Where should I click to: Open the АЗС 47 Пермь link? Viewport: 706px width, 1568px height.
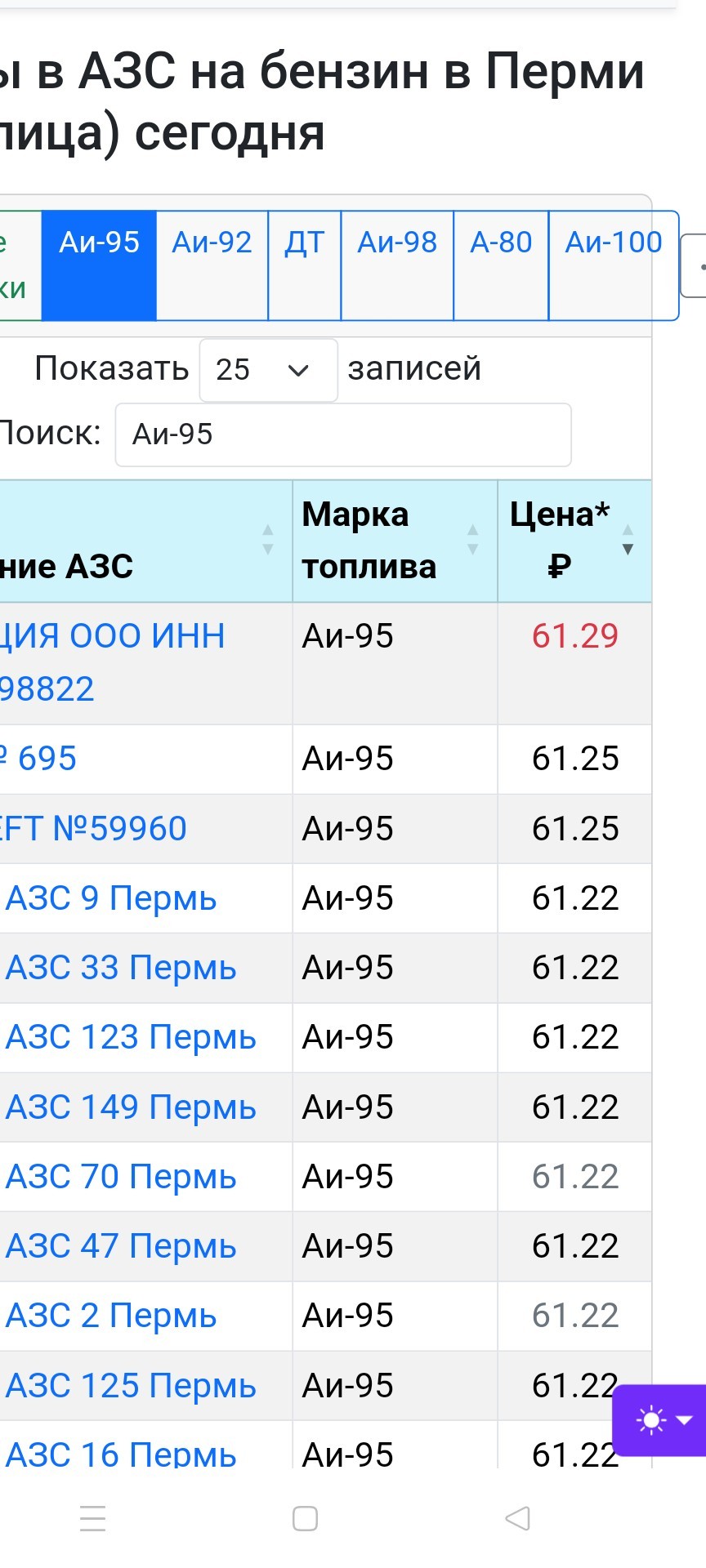click(121, 1246)
